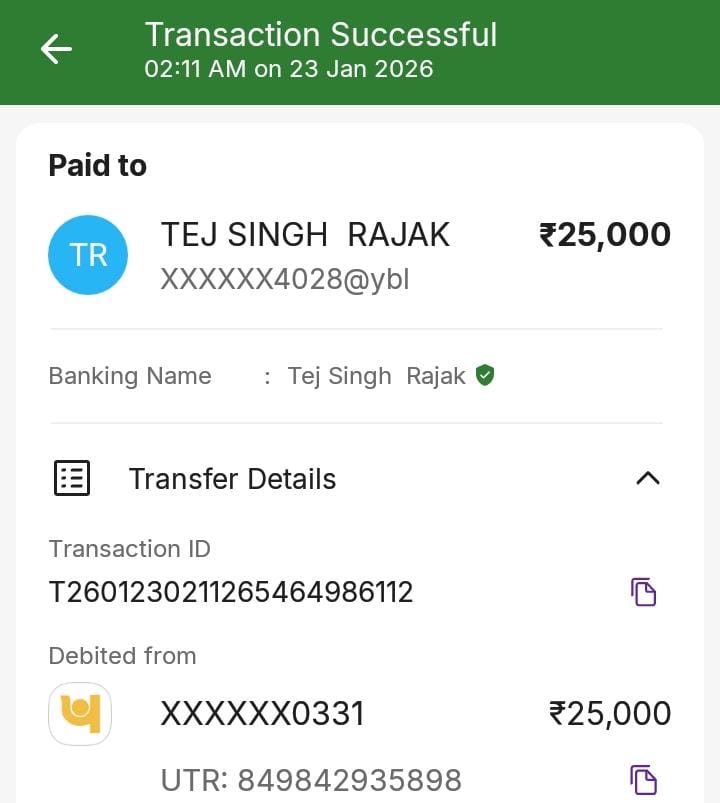Copy the Transaction ID
This screenshot has width=720, height=803.
[643, 592]
